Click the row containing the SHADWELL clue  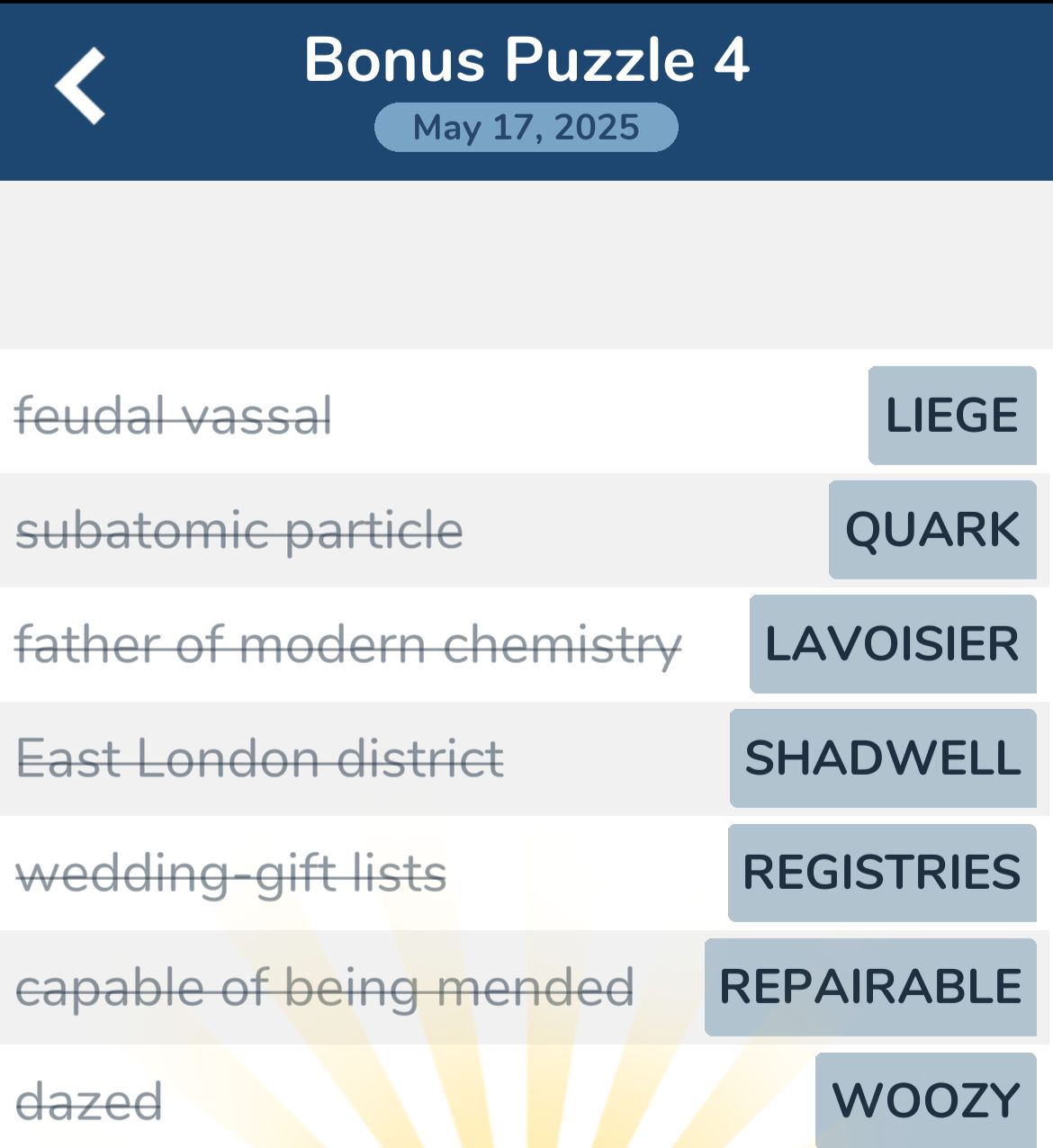point(526,758)
